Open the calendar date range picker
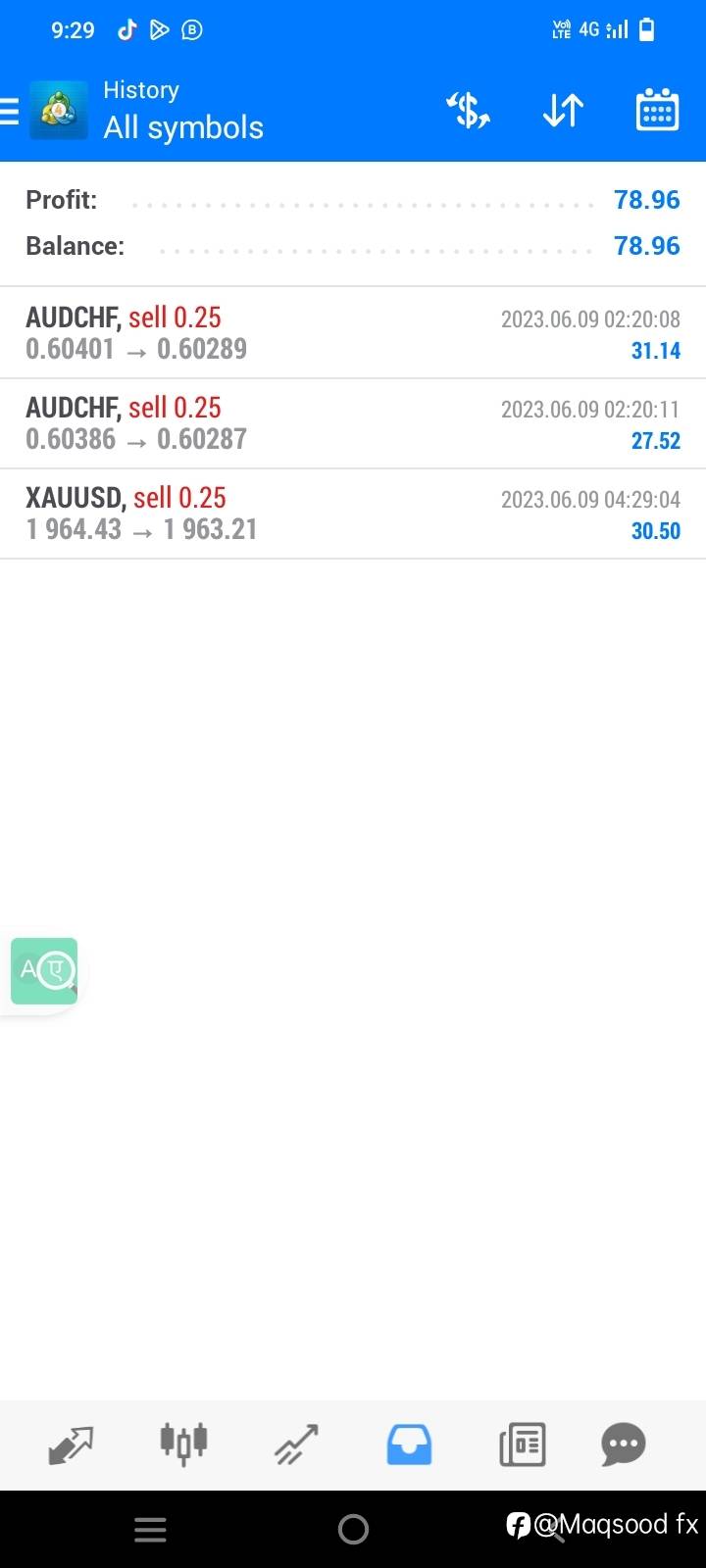The width and height of the screenshot is (706, 1568). coord(657,110)
